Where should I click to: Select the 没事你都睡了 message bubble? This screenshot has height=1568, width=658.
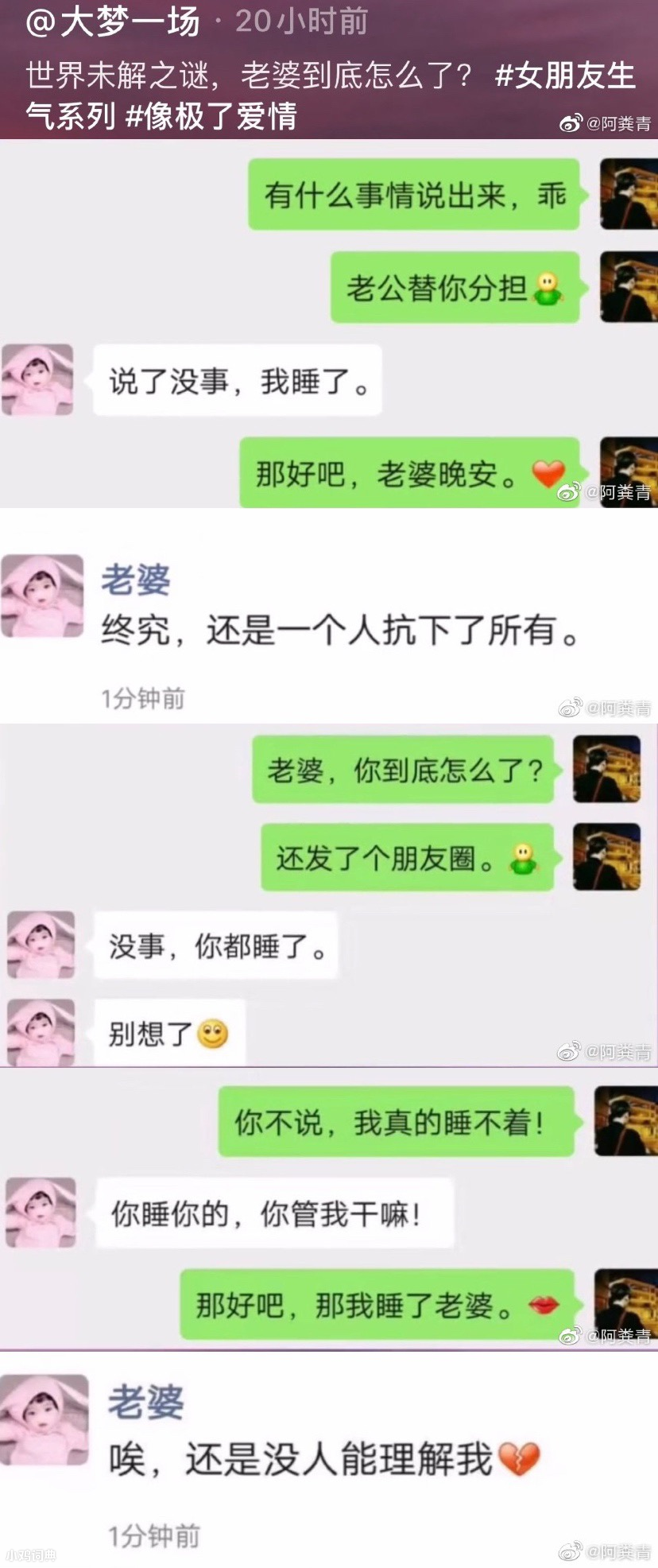click(x=215, y=945)
